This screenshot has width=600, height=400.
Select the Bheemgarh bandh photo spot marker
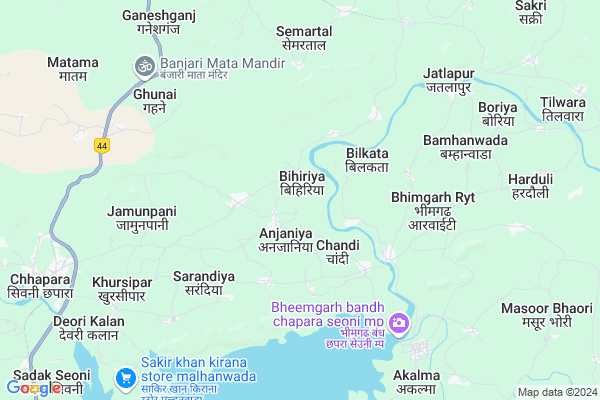[399, 323]
